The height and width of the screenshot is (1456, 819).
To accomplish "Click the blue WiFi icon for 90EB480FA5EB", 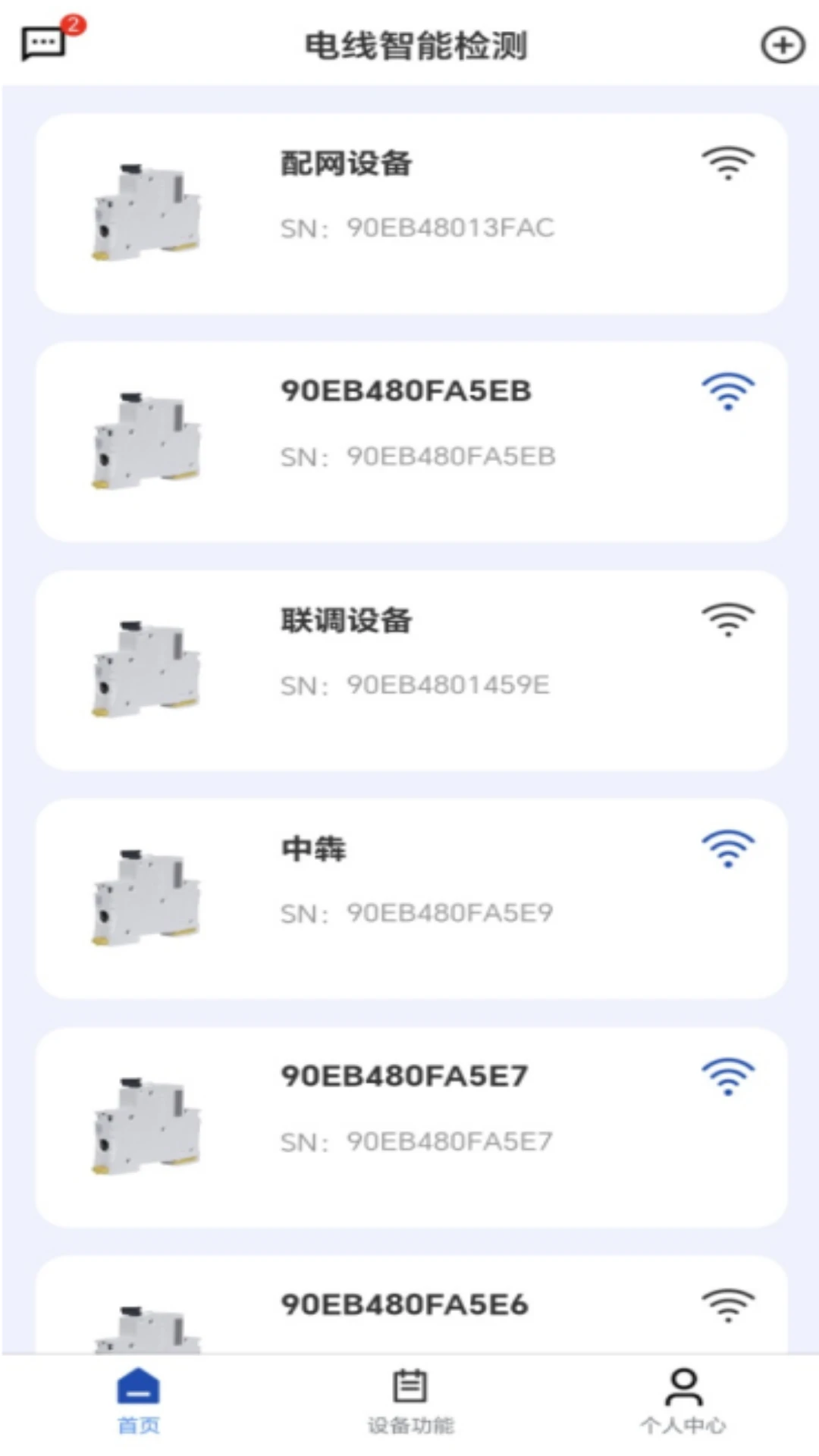I will pyautogui.click(x=728, y=393).
